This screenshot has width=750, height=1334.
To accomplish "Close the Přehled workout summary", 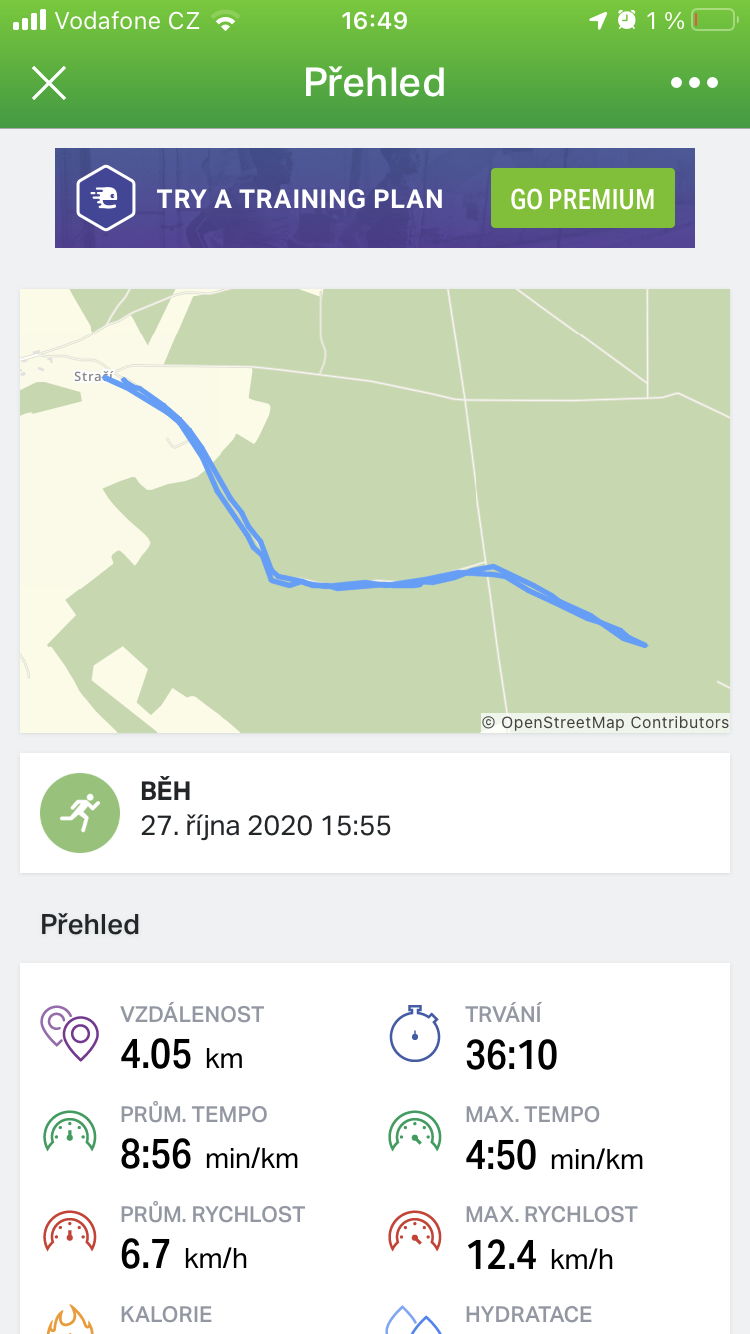I will click(48, 83).
